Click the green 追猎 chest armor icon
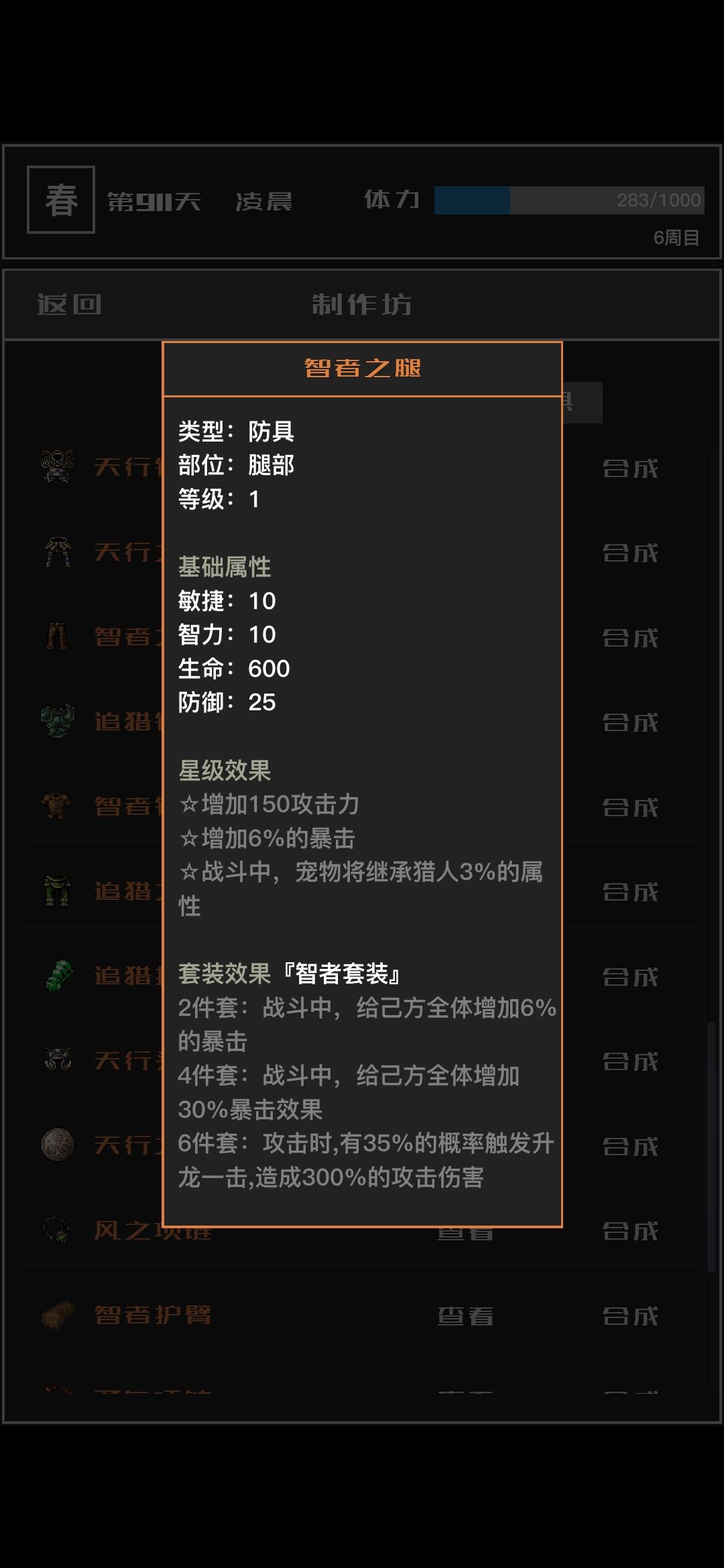The height and width of the screenshot is (1568, 724). point(57,722)
